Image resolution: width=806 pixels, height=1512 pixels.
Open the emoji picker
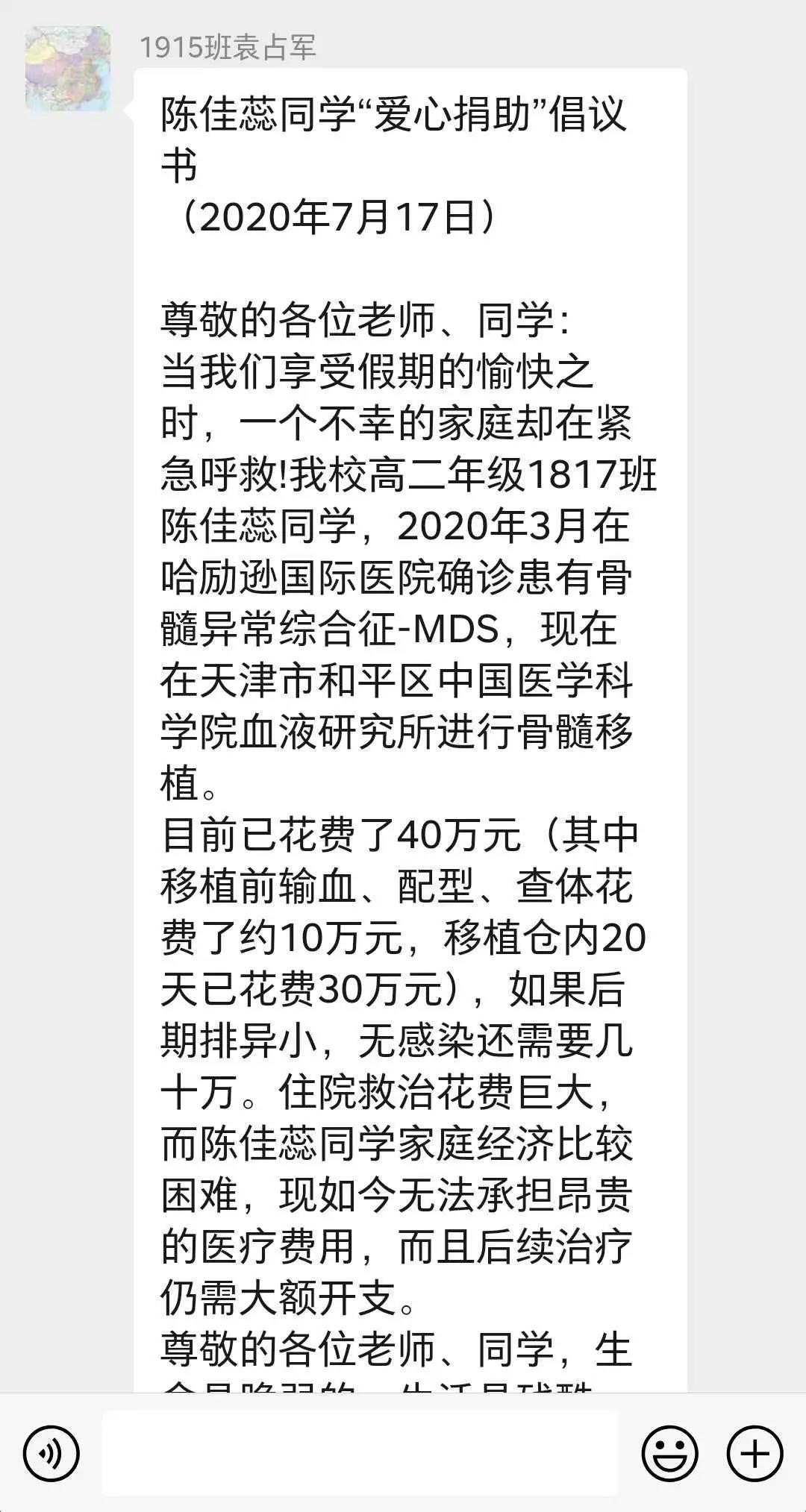pos(669,1453)
